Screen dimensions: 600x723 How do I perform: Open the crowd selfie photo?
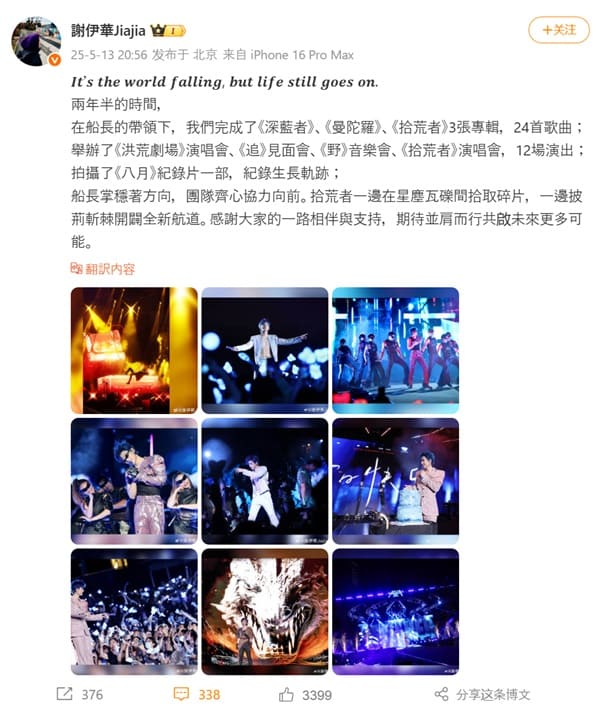tap(134, 611)
